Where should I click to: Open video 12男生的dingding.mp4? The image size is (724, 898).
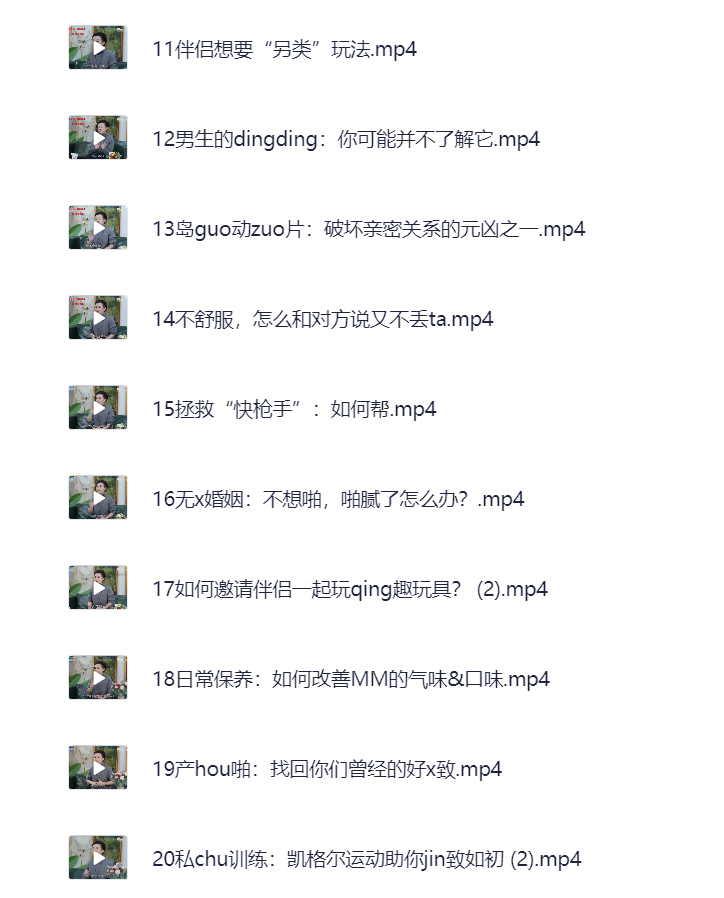[x=346, y=139]
